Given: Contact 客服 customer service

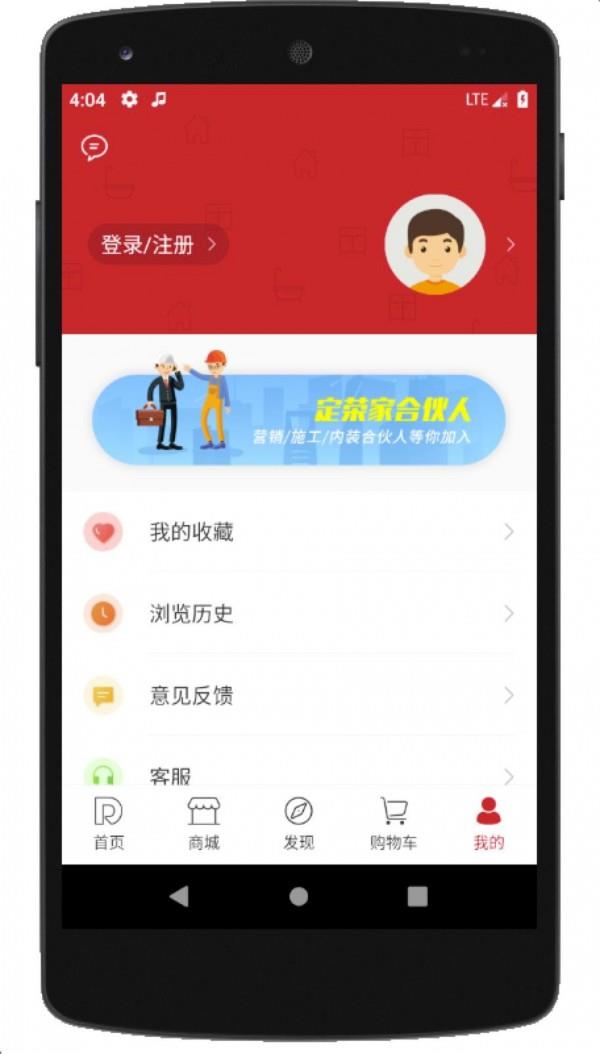Looking at the screenshot, I should tap(299, 774).
